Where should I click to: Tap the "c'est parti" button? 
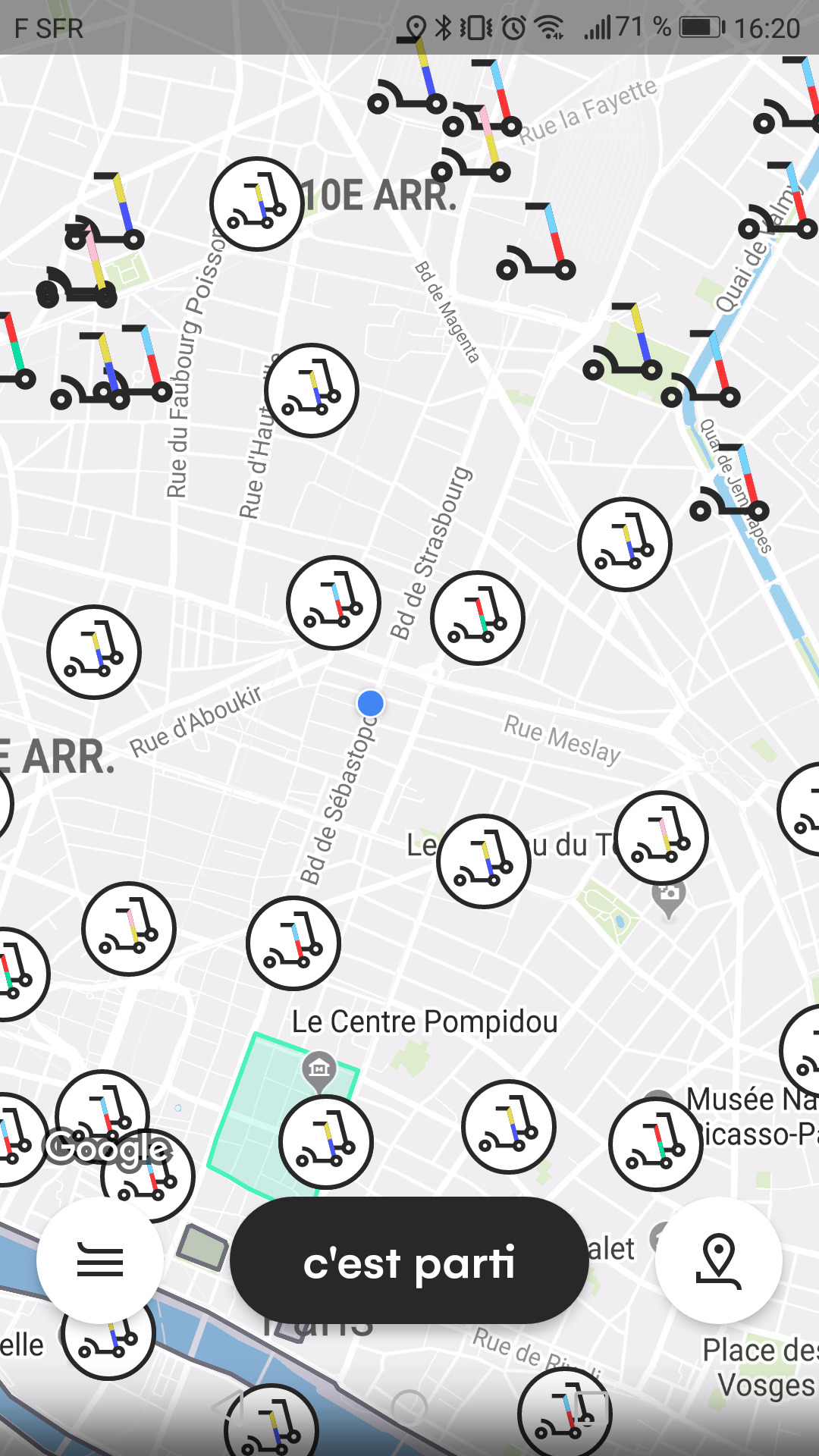409,1261
